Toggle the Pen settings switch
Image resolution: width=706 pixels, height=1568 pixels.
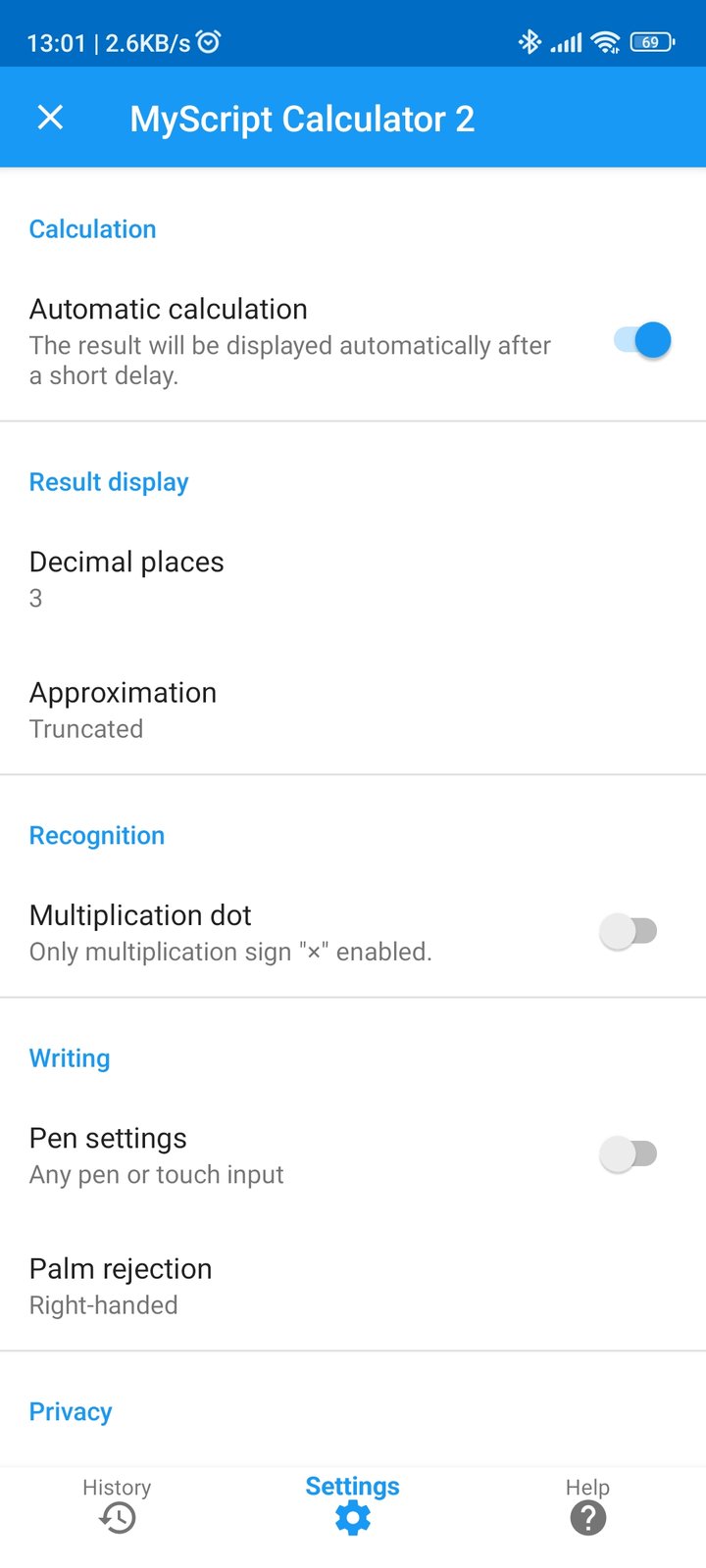pos(629,1154)
